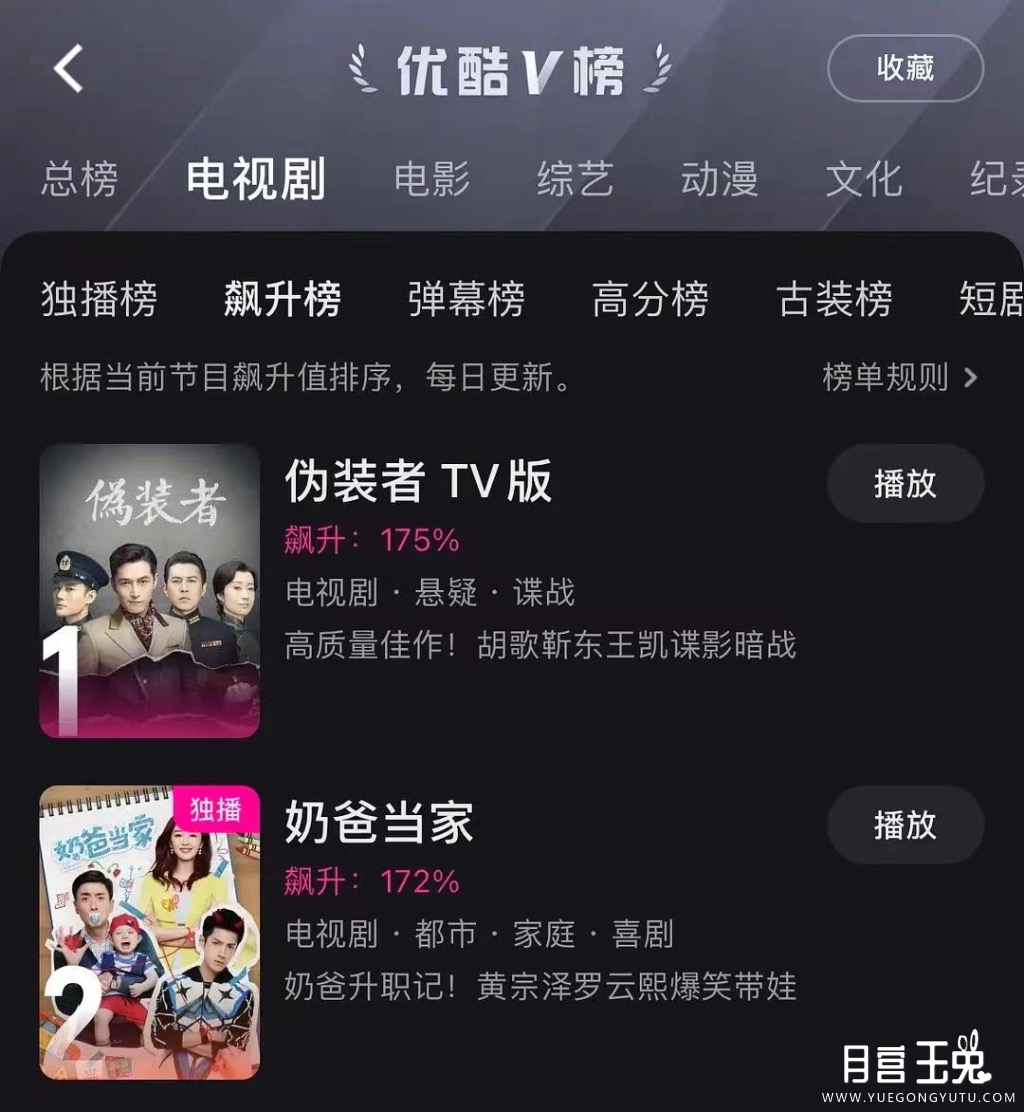This screenshot has width=1024, height=1112.
Task: Show the 弹幕榜 ranking
Action: pyautogui.click(x=466, y=299)
